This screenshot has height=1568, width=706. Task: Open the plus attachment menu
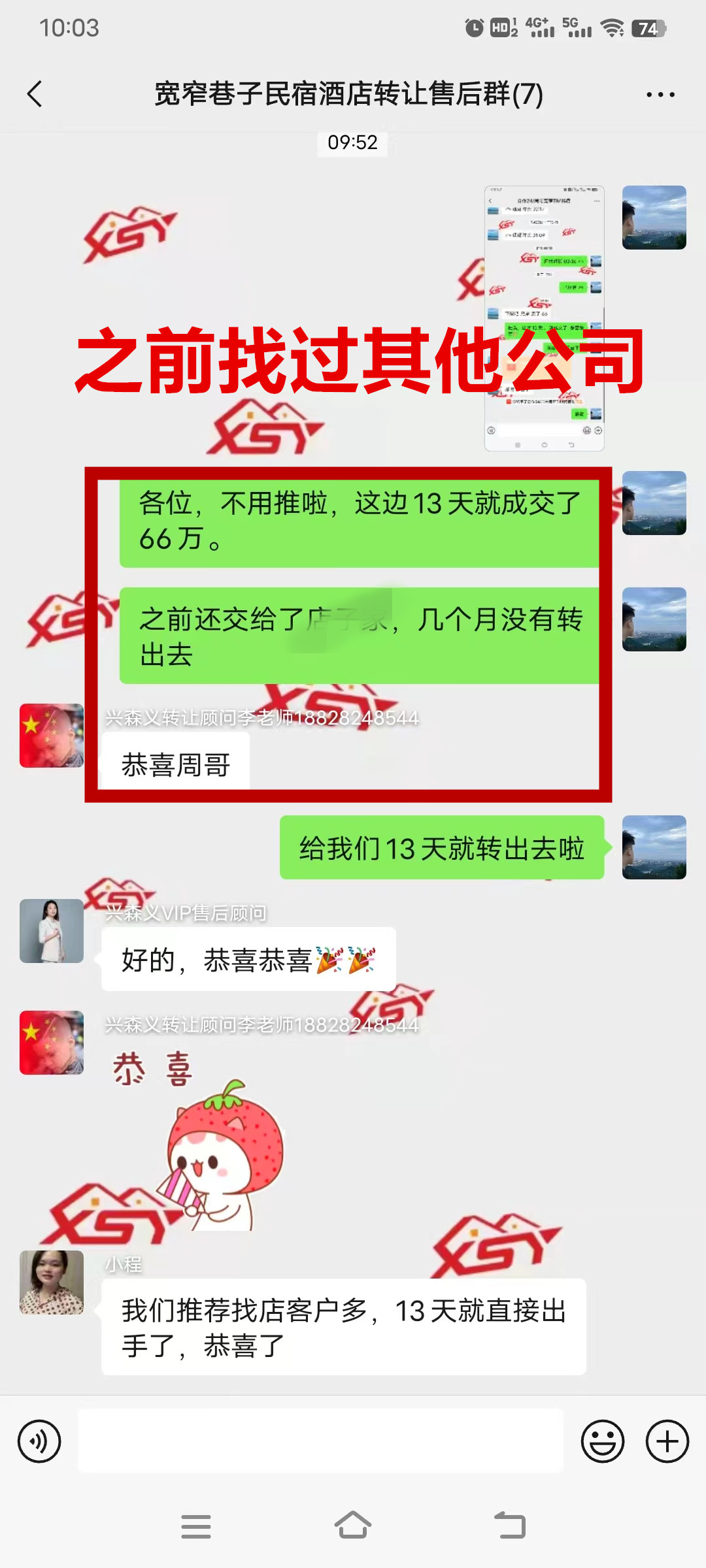(x=667, y=1441)
